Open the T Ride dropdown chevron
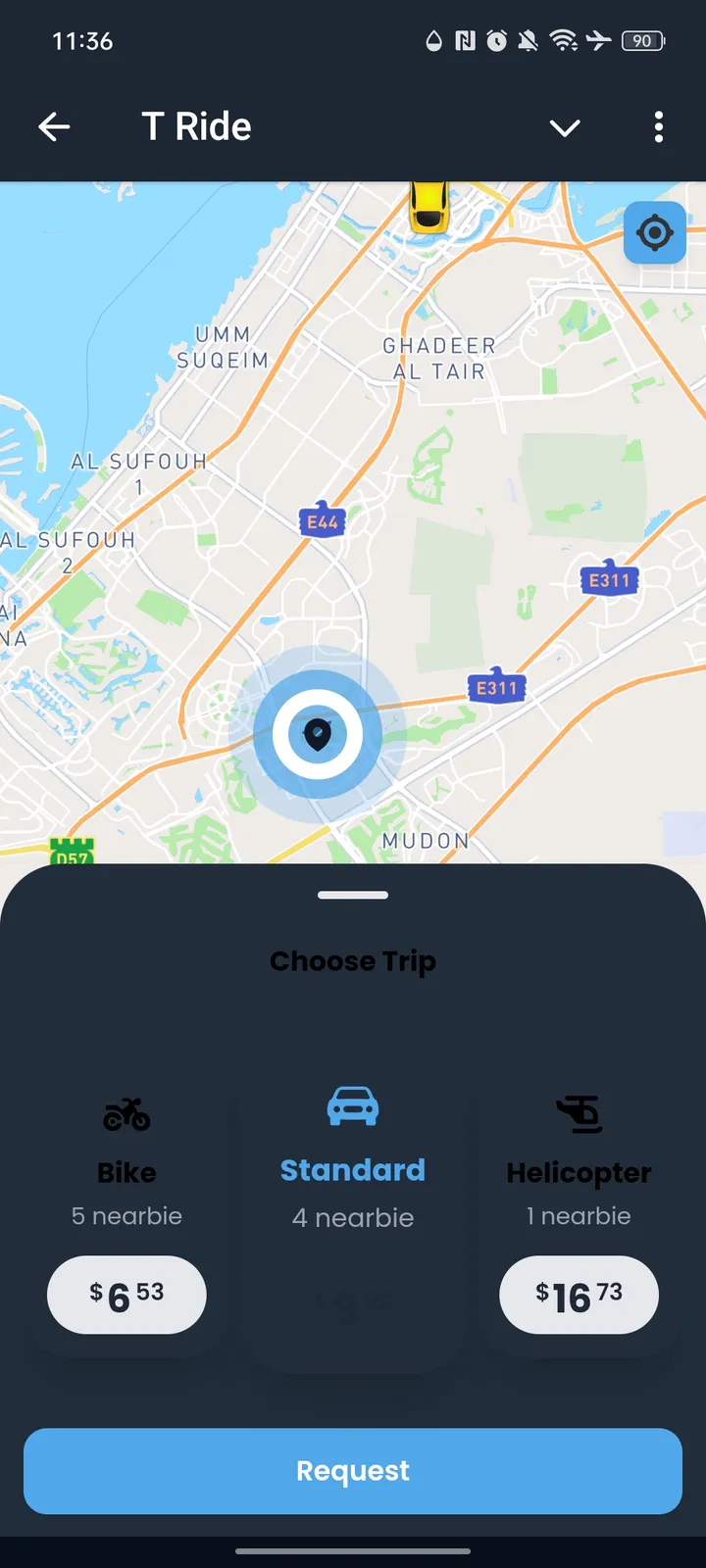This screenshot has width=706, height=1568. [564, 127]
